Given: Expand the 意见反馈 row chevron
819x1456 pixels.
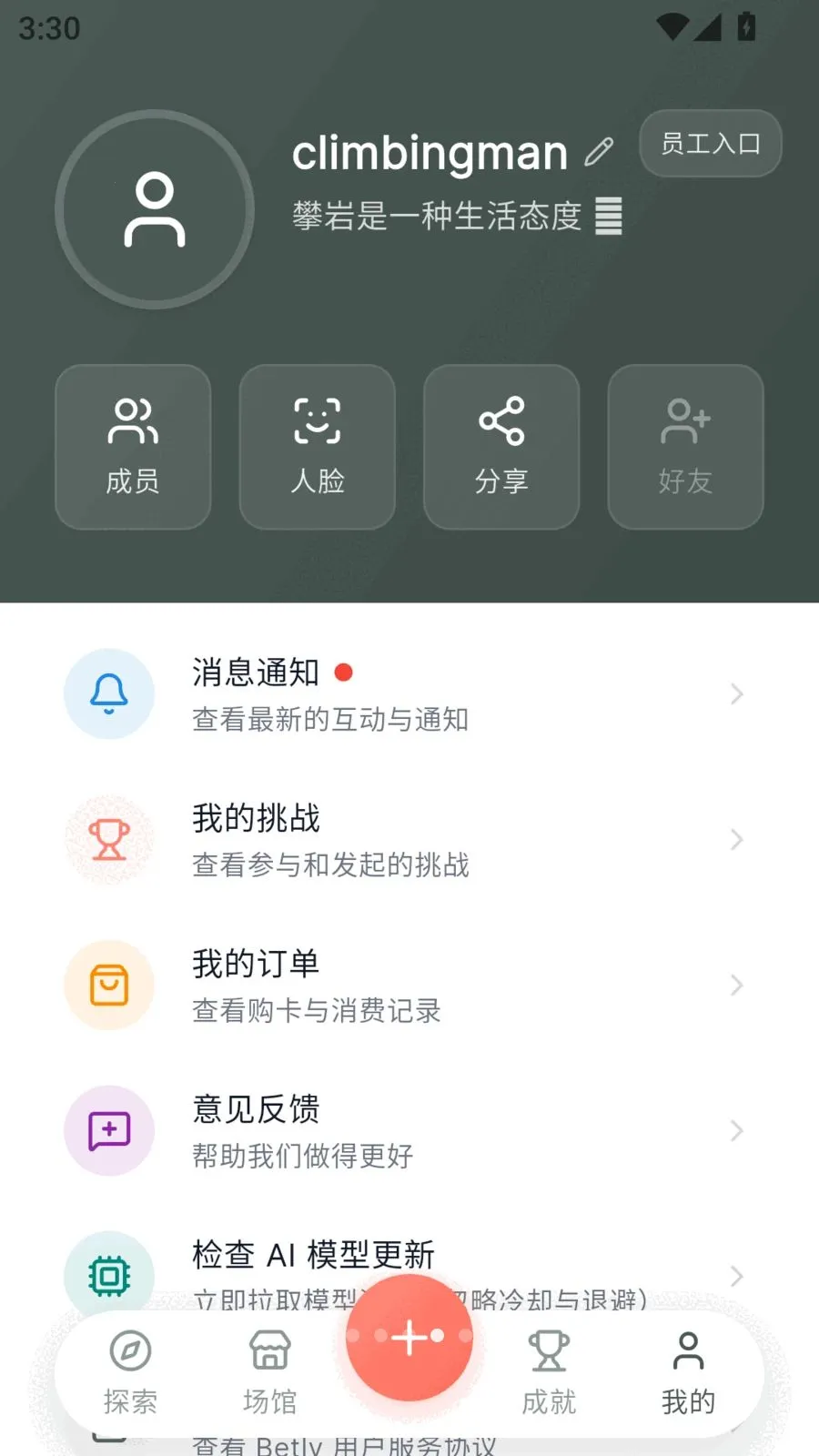Looking at the screenshot, I should [x=737, y=1130].
